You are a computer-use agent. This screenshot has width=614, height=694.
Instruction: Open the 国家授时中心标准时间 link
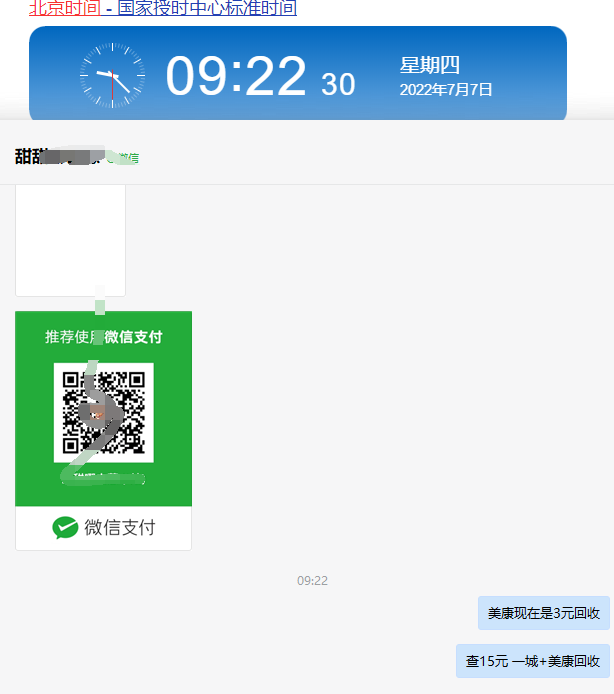pos(207,9)
